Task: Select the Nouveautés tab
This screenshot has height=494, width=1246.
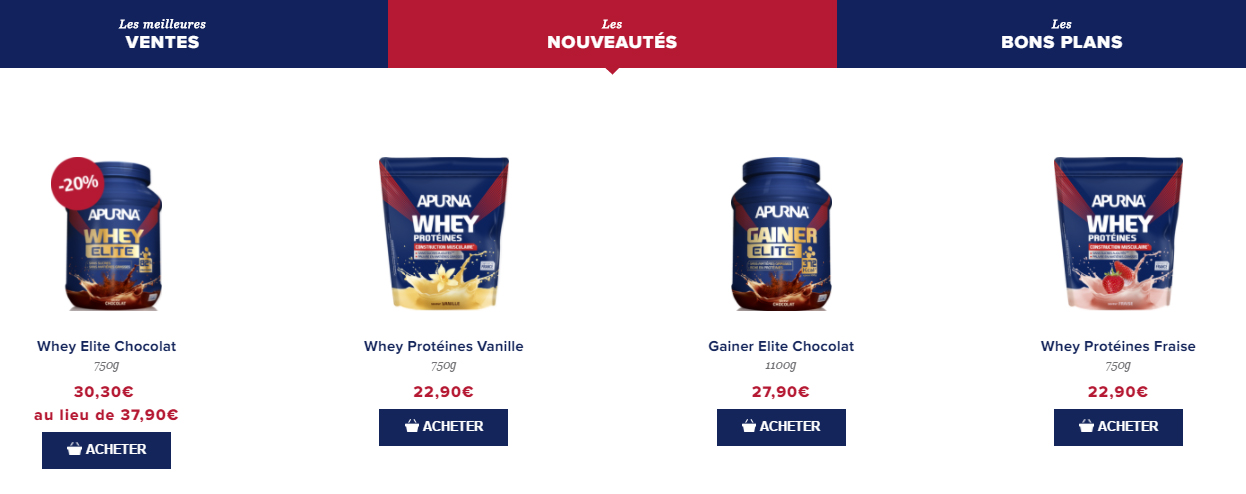Action: coord(612,34)
